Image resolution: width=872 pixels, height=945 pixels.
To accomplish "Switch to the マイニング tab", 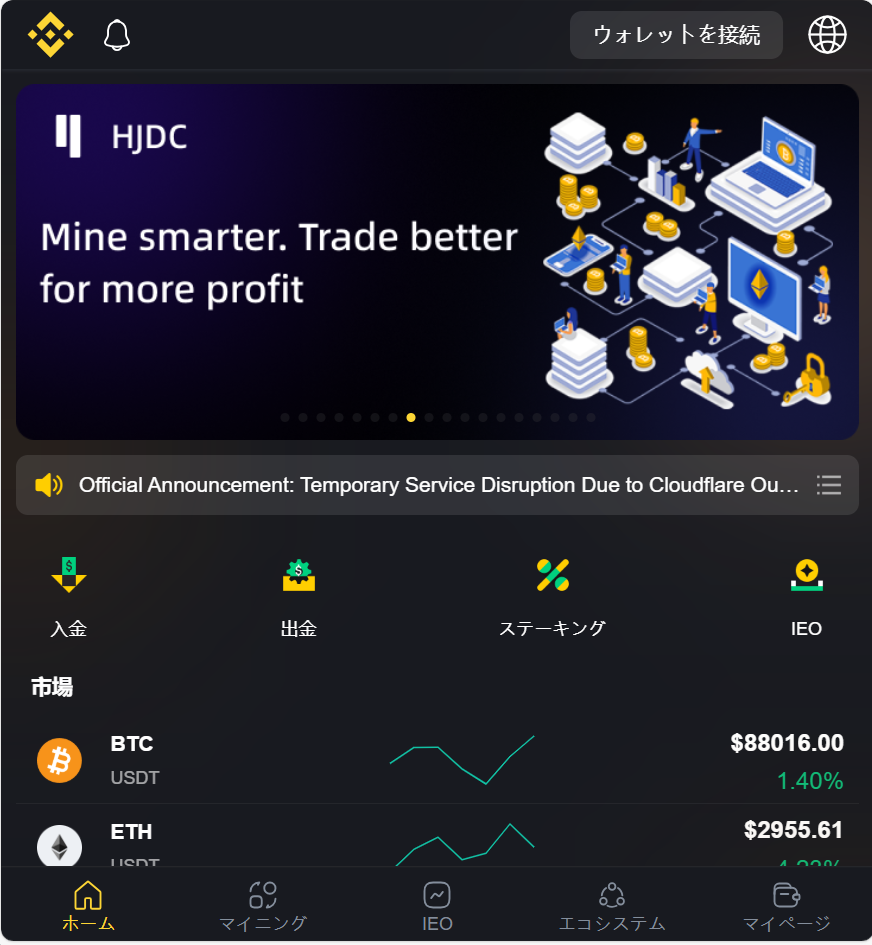I will pyautogui.click(x=263, y=906).
